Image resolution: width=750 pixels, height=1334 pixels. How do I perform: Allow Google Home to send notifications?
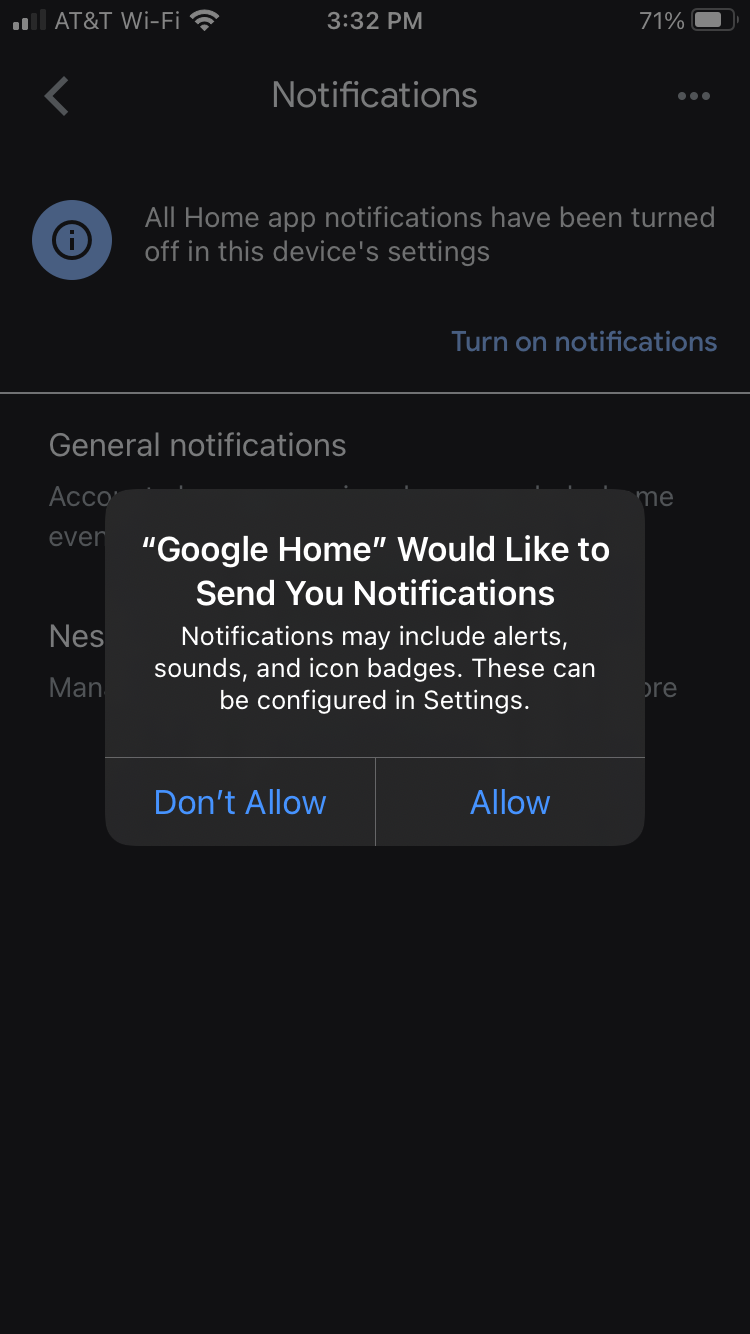coord(510,802)
